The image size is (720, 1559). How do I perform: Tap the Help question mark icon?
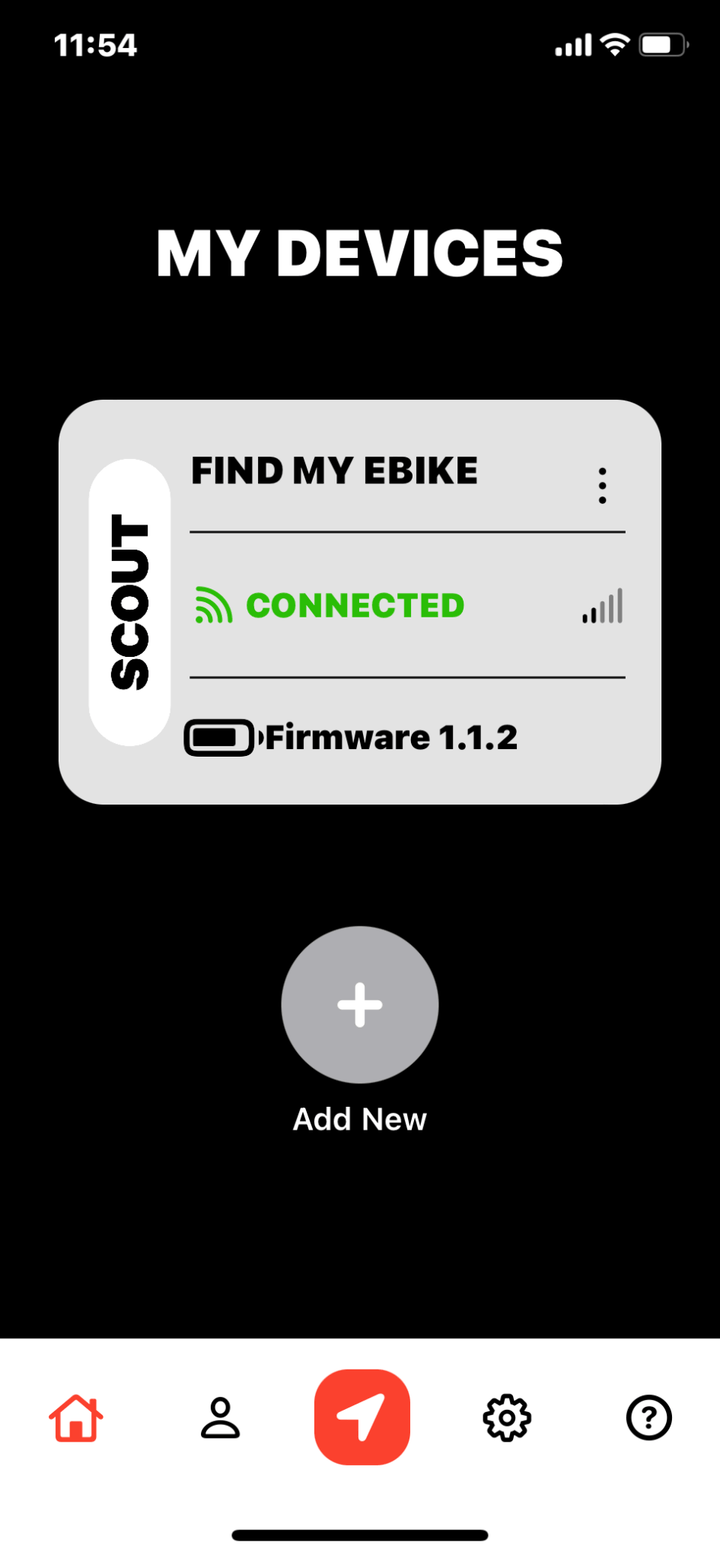(x=648, y=1417)
